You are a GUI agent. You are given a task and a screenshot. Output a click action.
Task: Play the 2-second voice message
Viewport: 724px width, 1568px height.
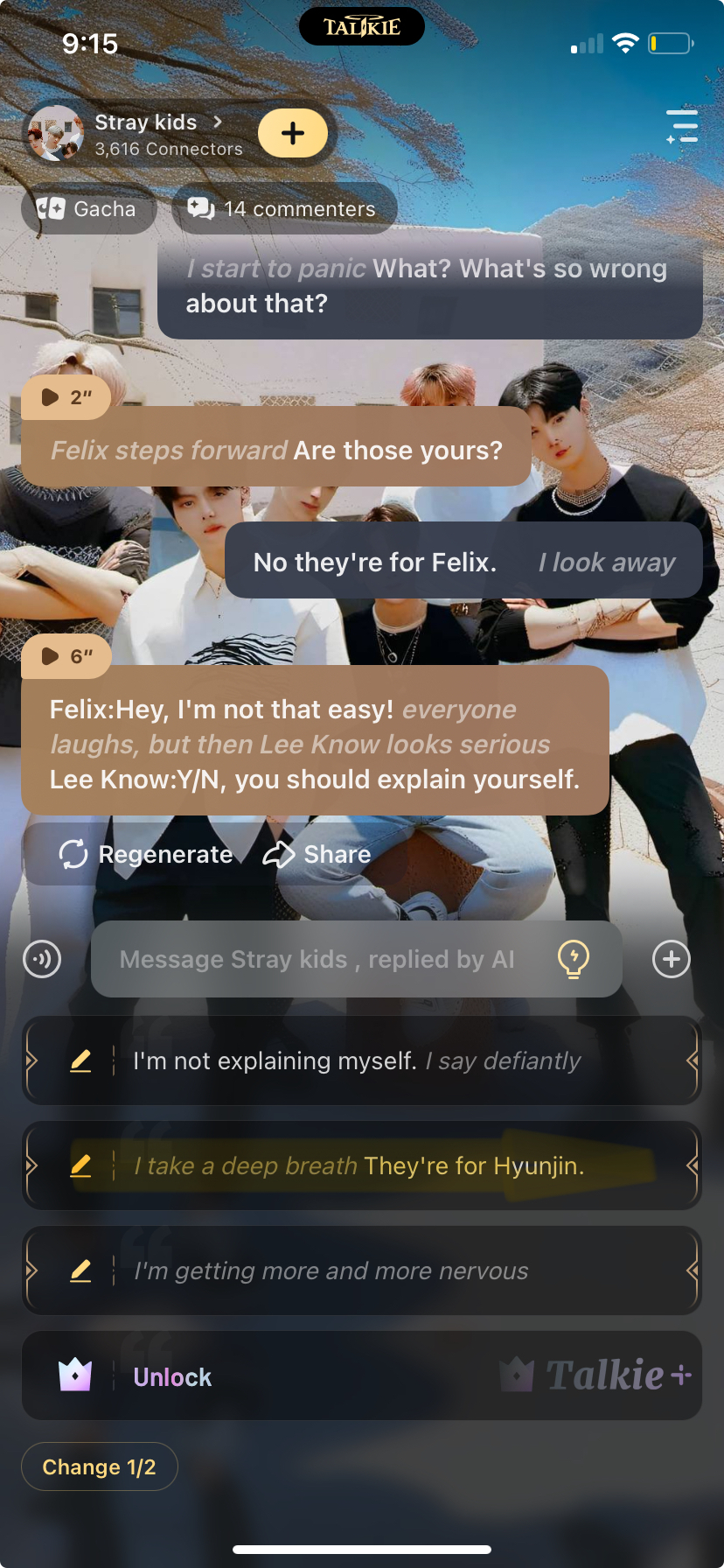pos(66,397)
